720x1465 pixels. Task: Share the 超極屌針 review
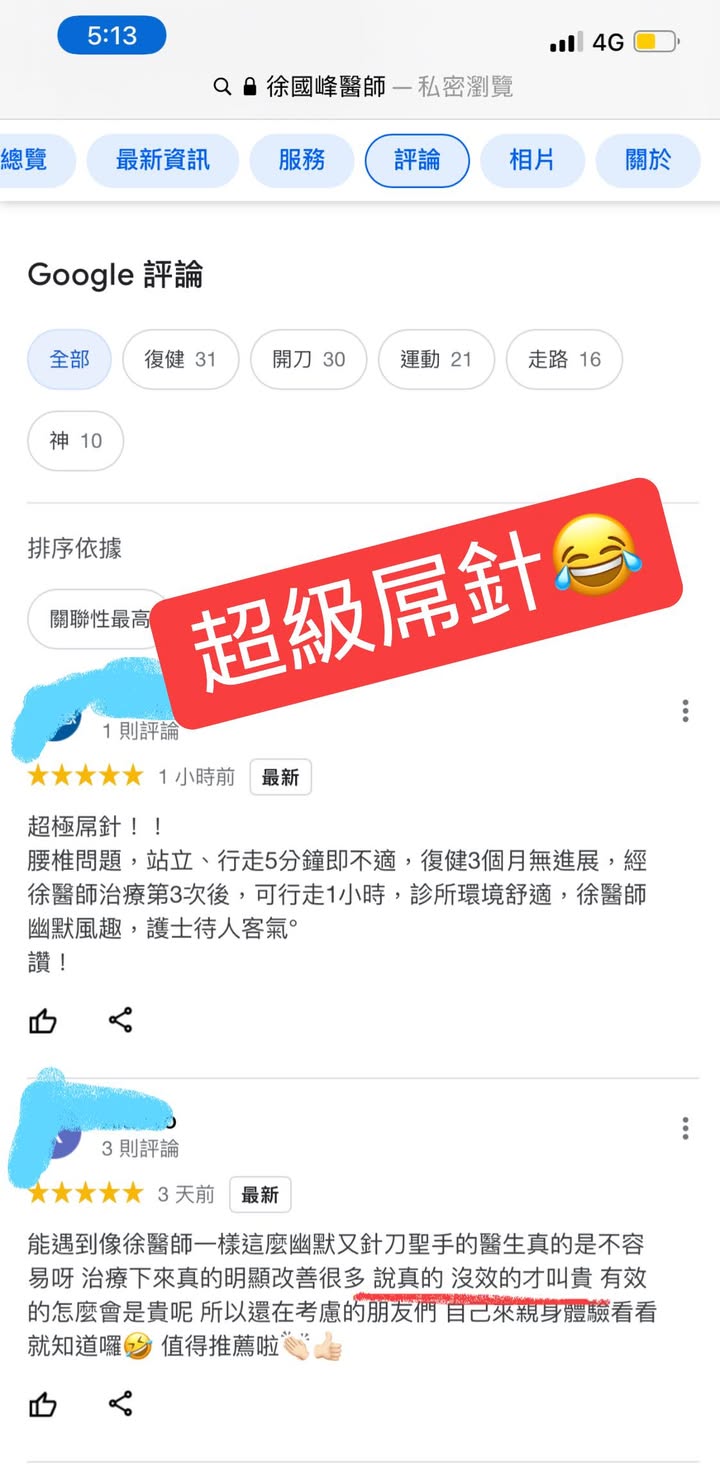[120, 1021]
